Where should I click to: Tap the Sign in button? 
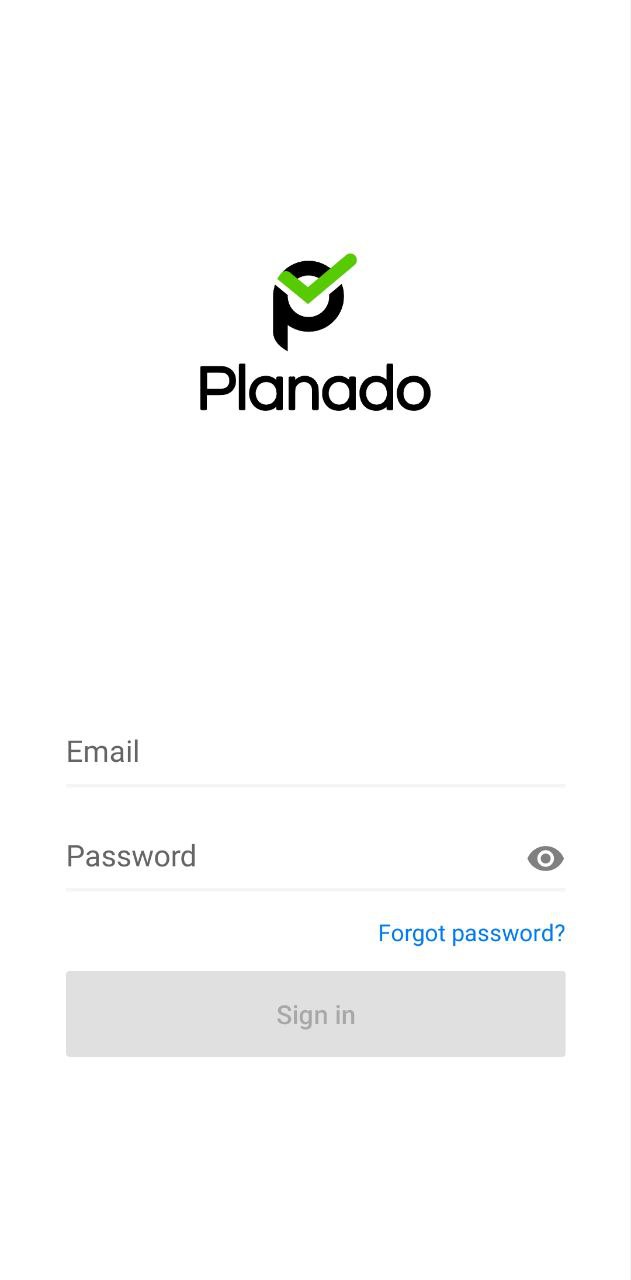[x=315, y=1014]
